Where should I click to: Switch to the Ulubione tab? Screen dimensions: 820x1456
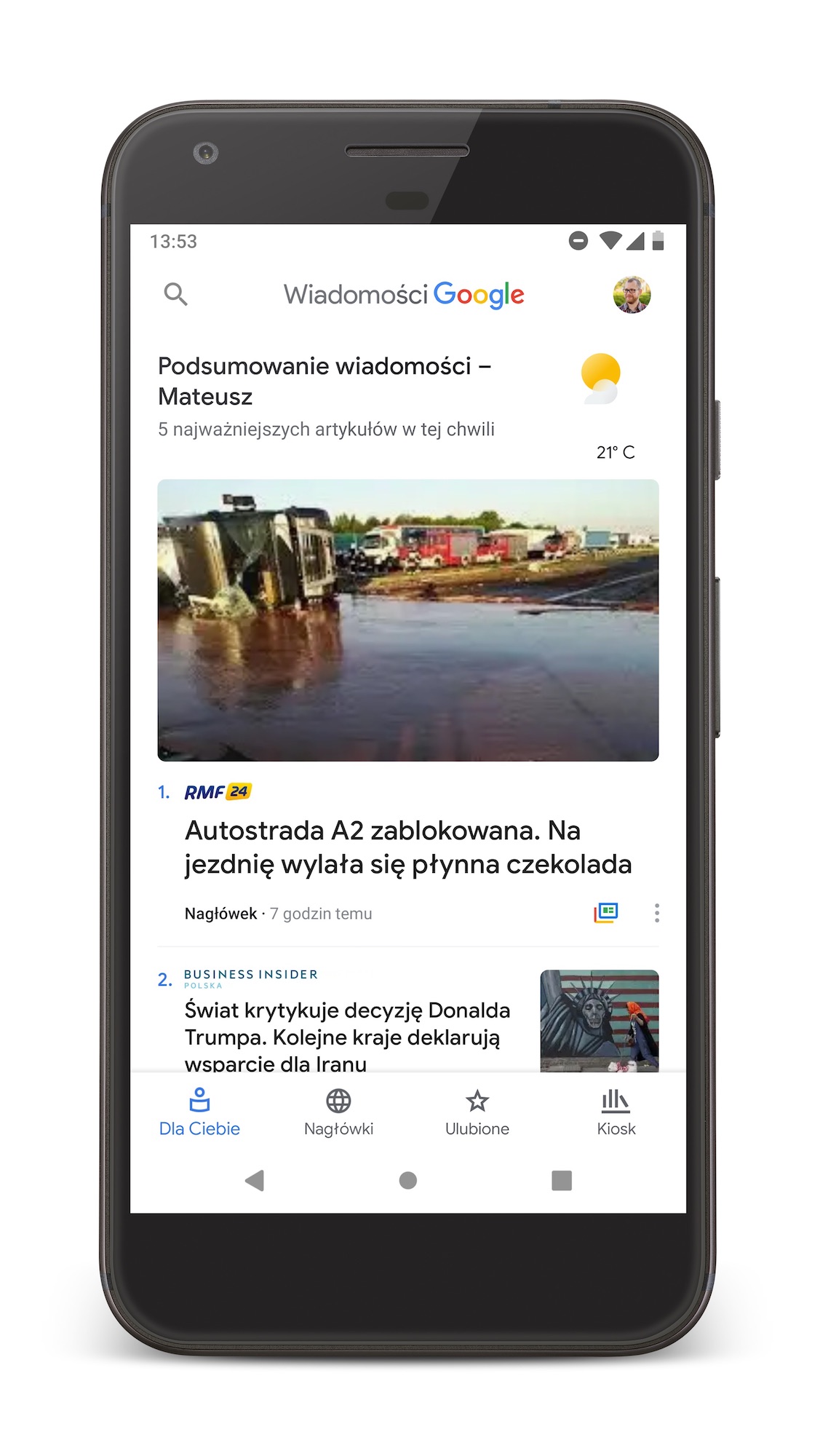[477, 1112]
